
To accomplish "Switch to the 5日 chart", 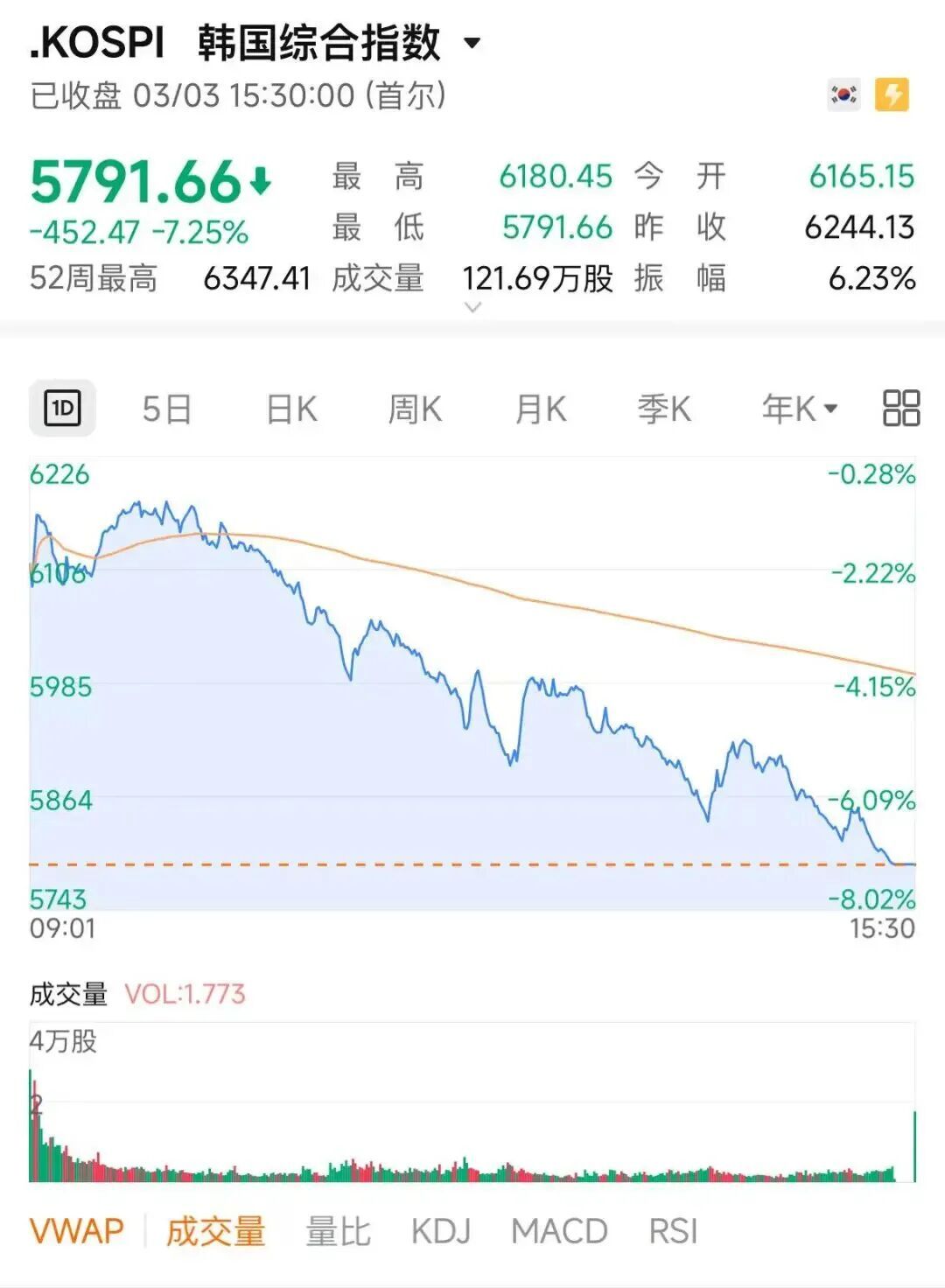I will pyautogui.click(x=166, y=409).
